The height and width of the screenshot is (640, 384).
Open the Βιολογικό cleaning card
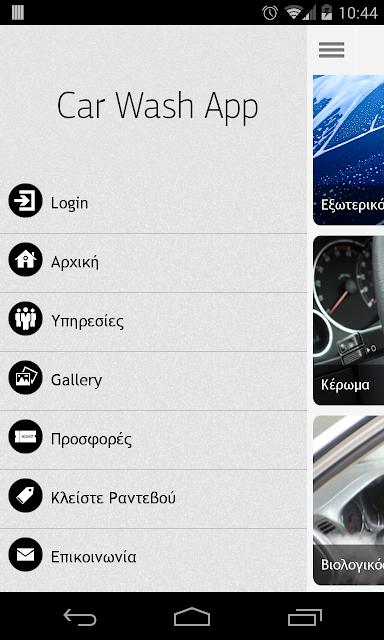coord(348,500)
